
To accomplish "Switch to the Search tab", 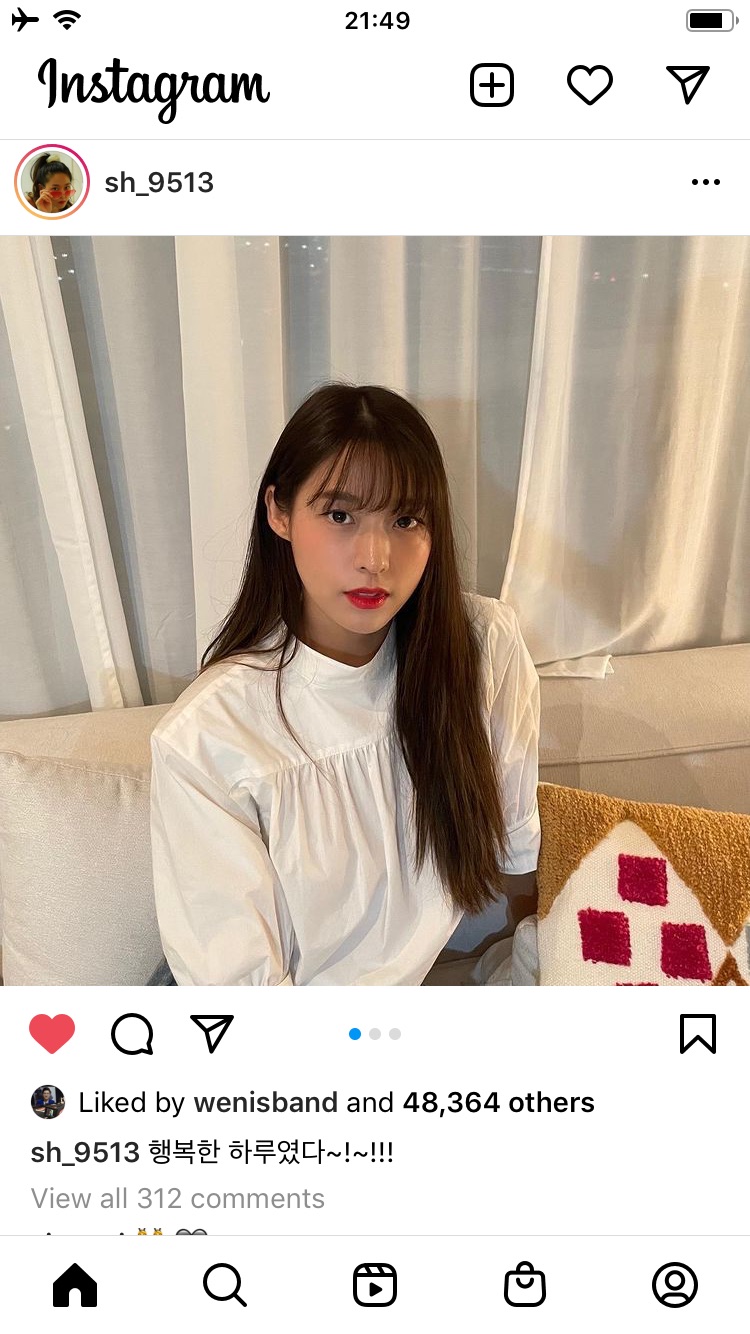I will (x=225, y=1285).
